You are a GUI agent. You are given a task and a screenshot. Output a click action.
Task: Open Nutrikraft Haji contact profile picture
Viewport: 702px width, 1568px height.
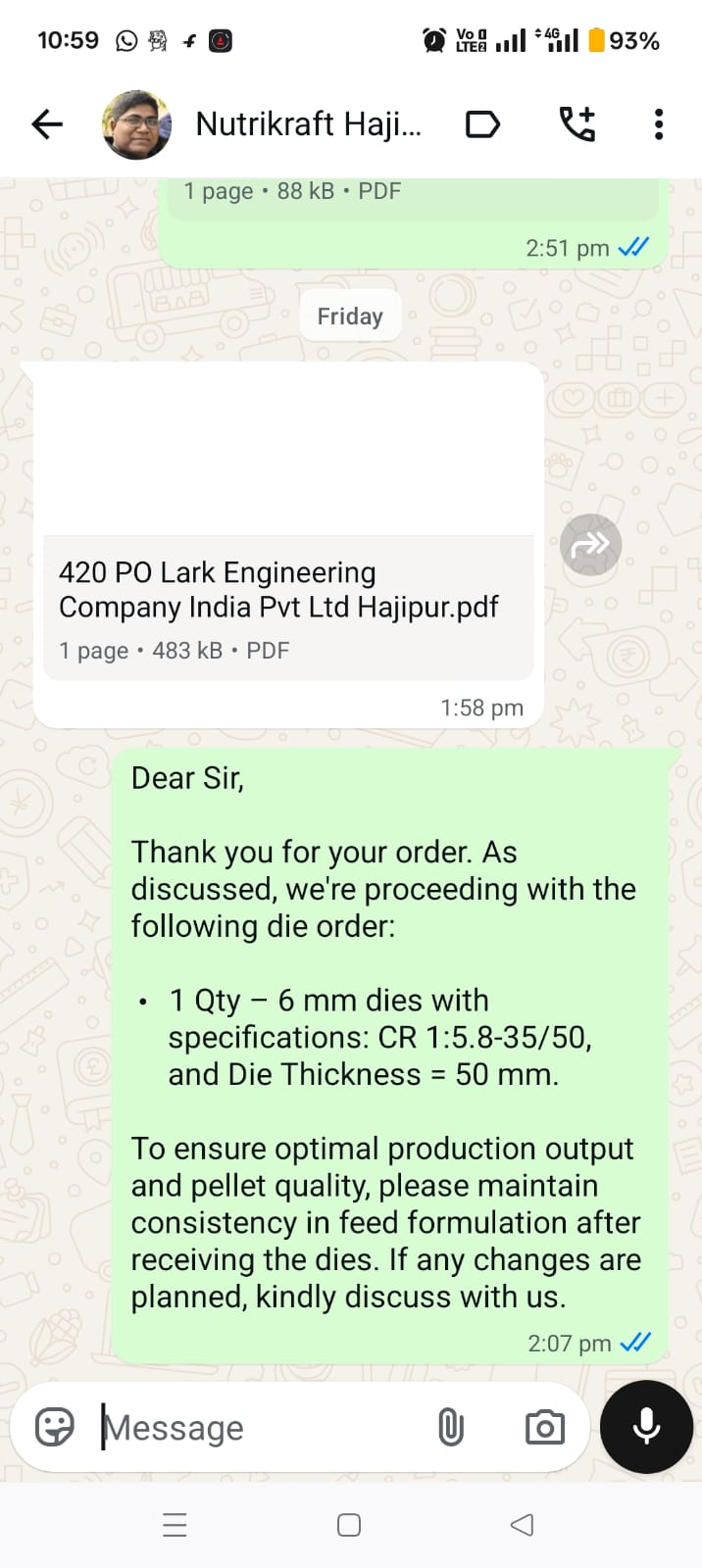[x=136, y=124]
